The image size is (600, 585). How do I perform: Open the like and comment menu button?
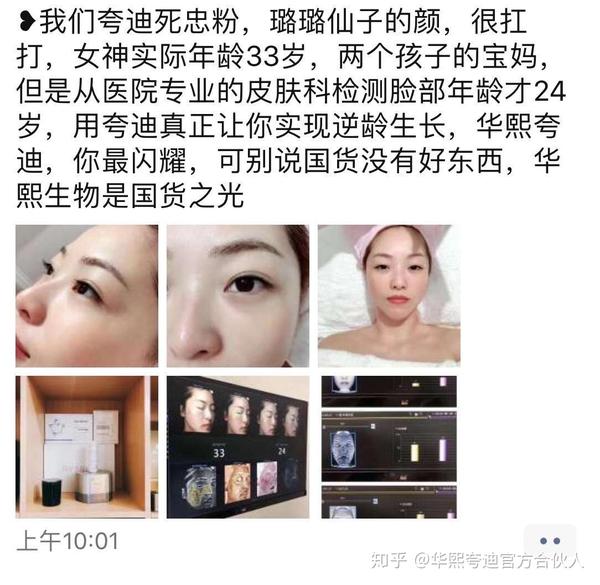click(550, 542)
